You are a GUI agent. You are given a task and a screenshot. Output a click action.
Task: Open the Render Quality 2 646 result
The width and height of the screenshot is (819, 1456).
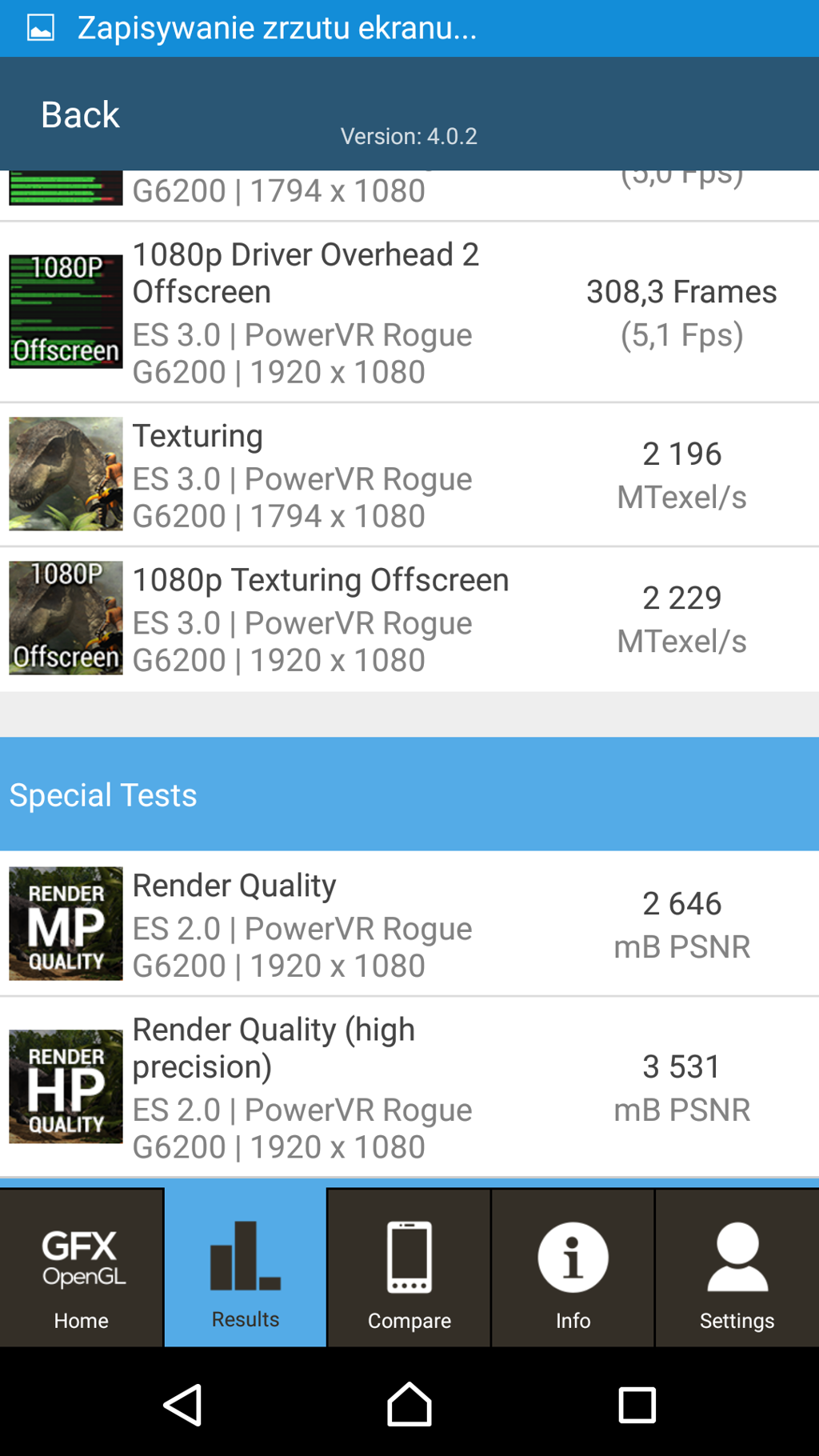click(x=409, y=924)
